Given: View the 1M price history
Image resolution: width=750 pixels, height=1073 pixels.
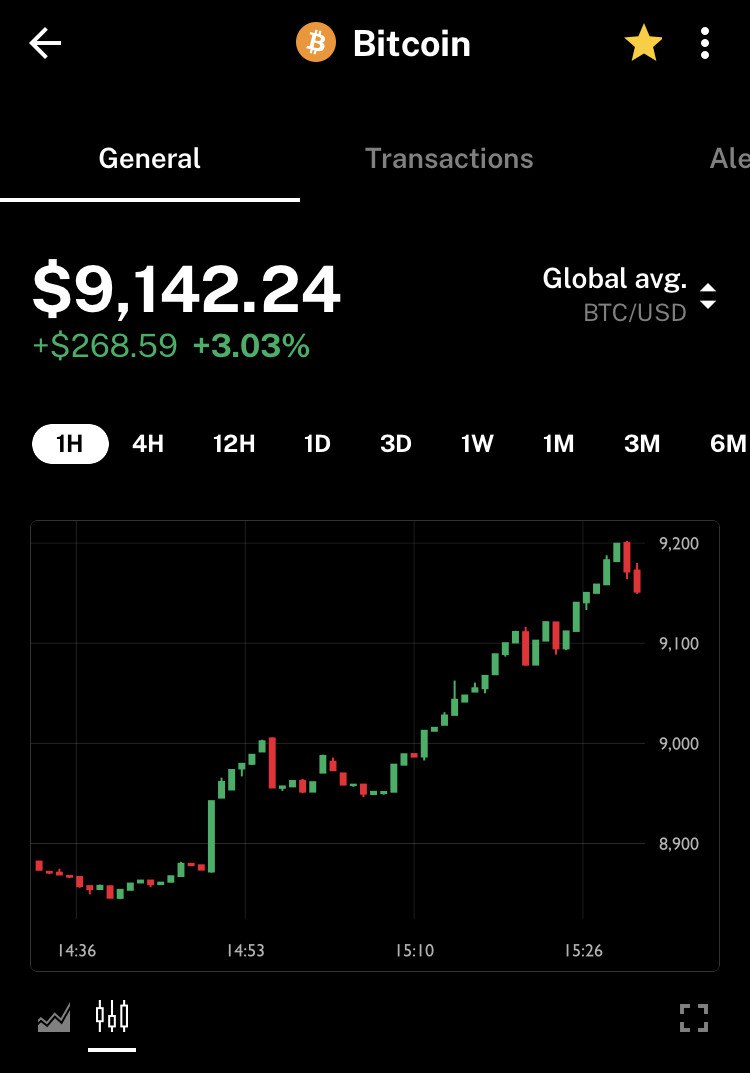Looking at the screenshot, I should 558,444.
